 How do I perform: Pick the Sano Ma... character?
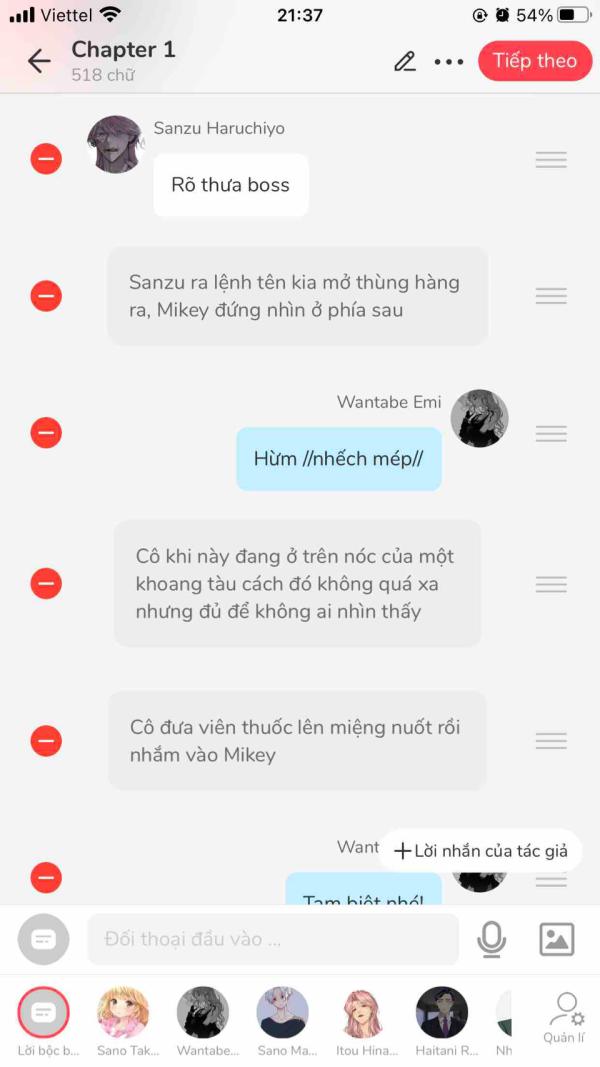click(x=282, y=1021)
